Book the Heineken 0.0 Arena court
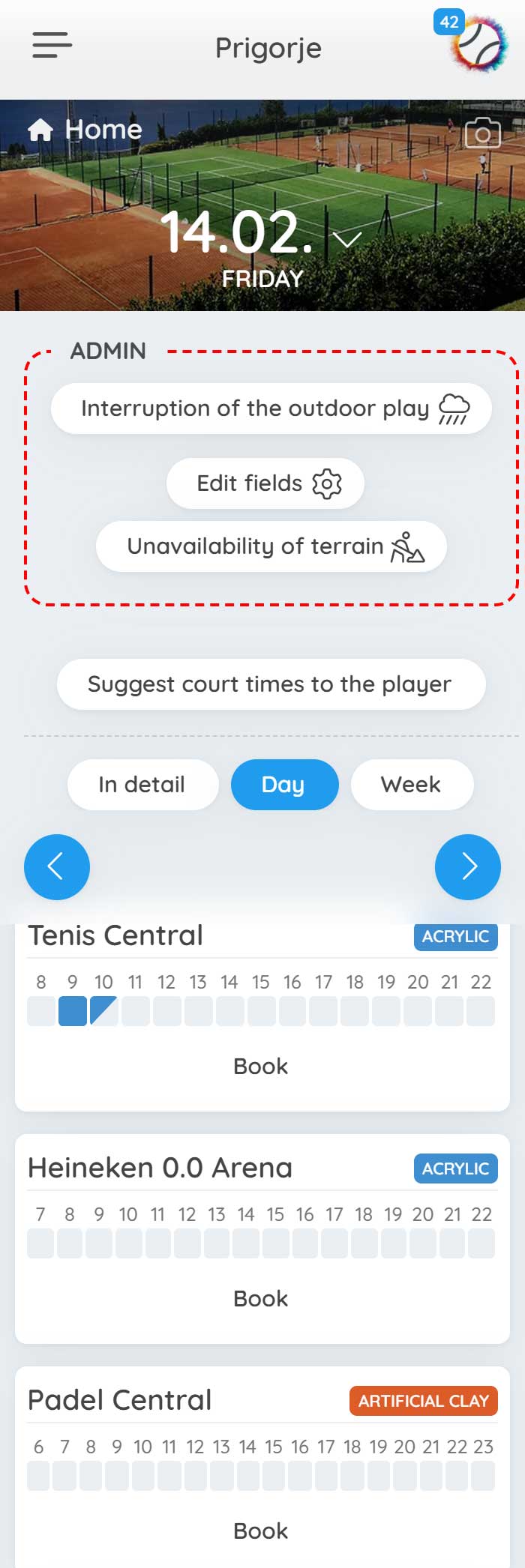The image size is (525, 1568). pyautogui.click(x=261, y=1298)
